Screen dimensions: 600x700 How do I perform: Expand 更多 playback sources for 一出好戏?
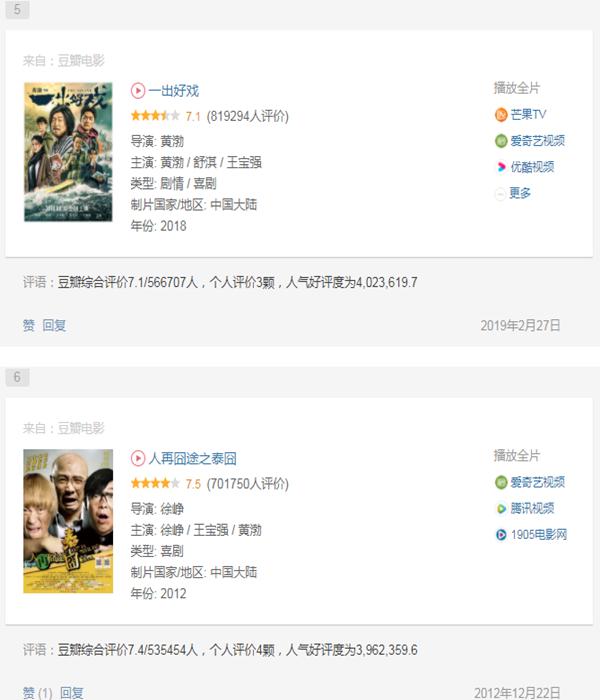519,193
